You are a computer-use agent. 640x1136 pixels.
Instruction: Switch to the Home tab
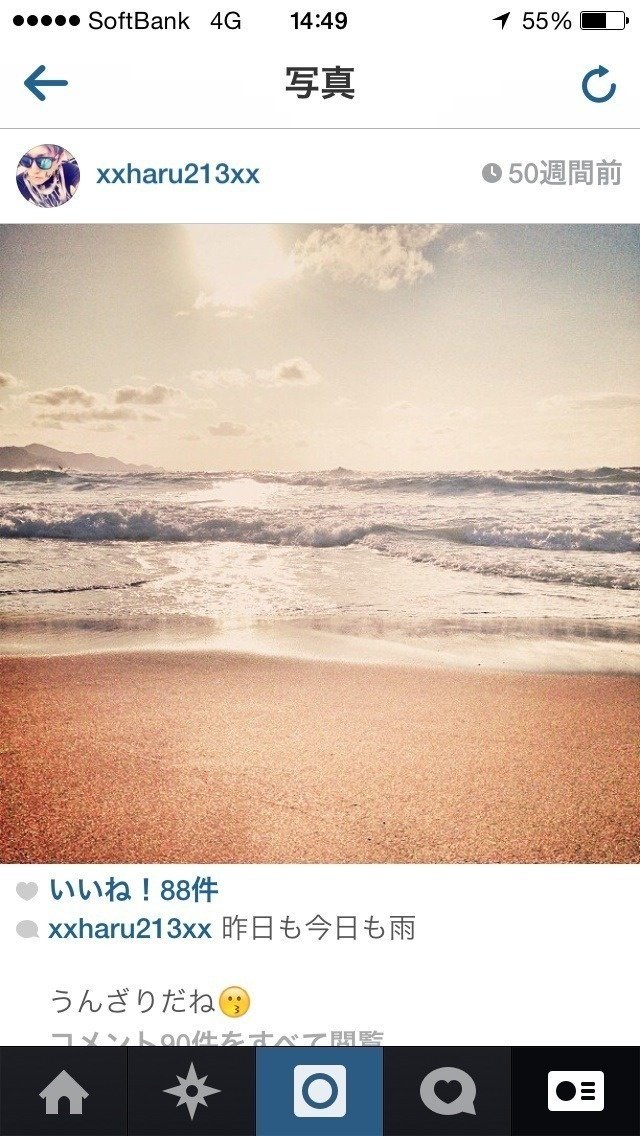coord(63,1092)
